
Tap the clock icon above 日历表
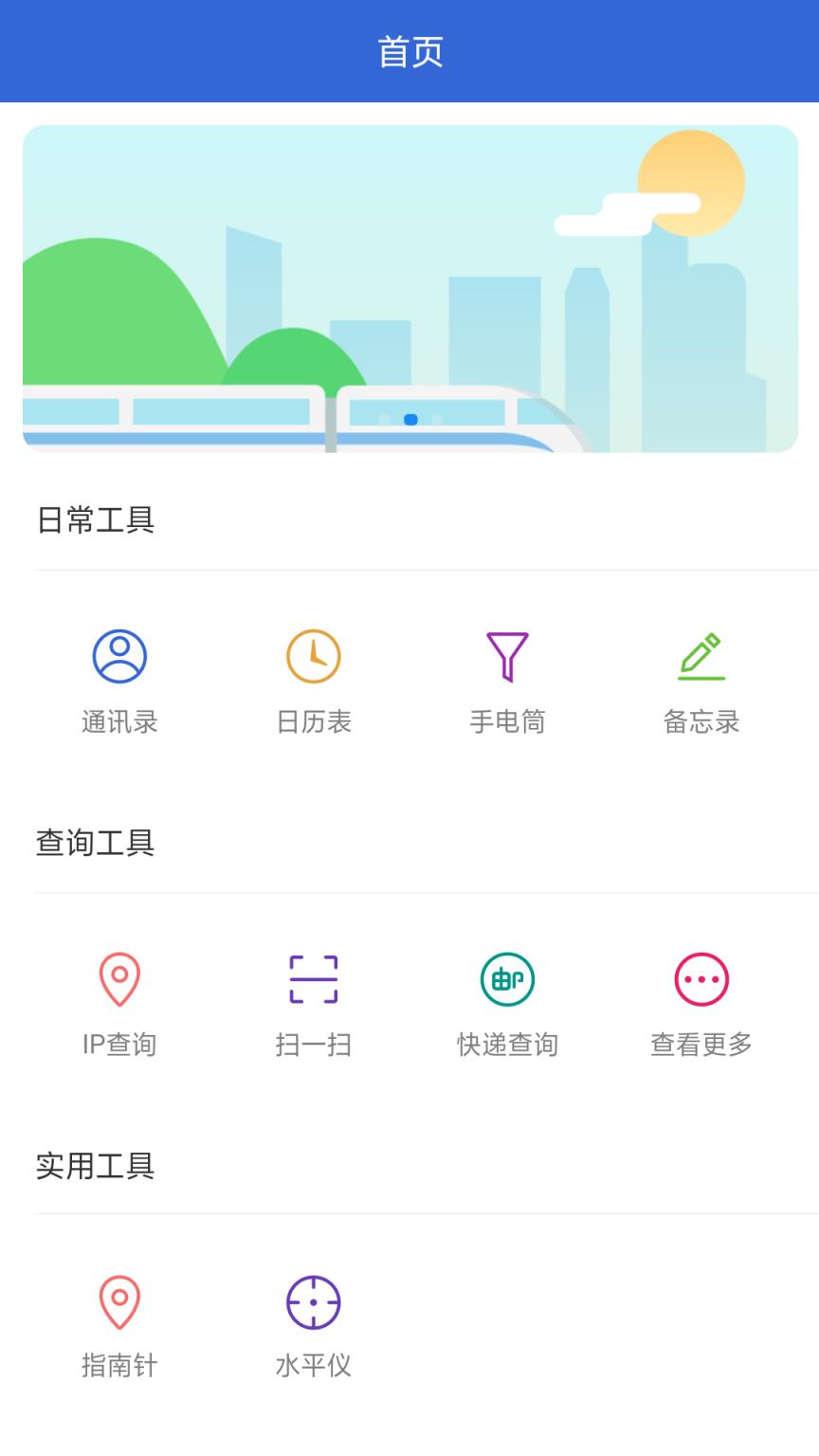pyautogui.click(x=313, y=655)
